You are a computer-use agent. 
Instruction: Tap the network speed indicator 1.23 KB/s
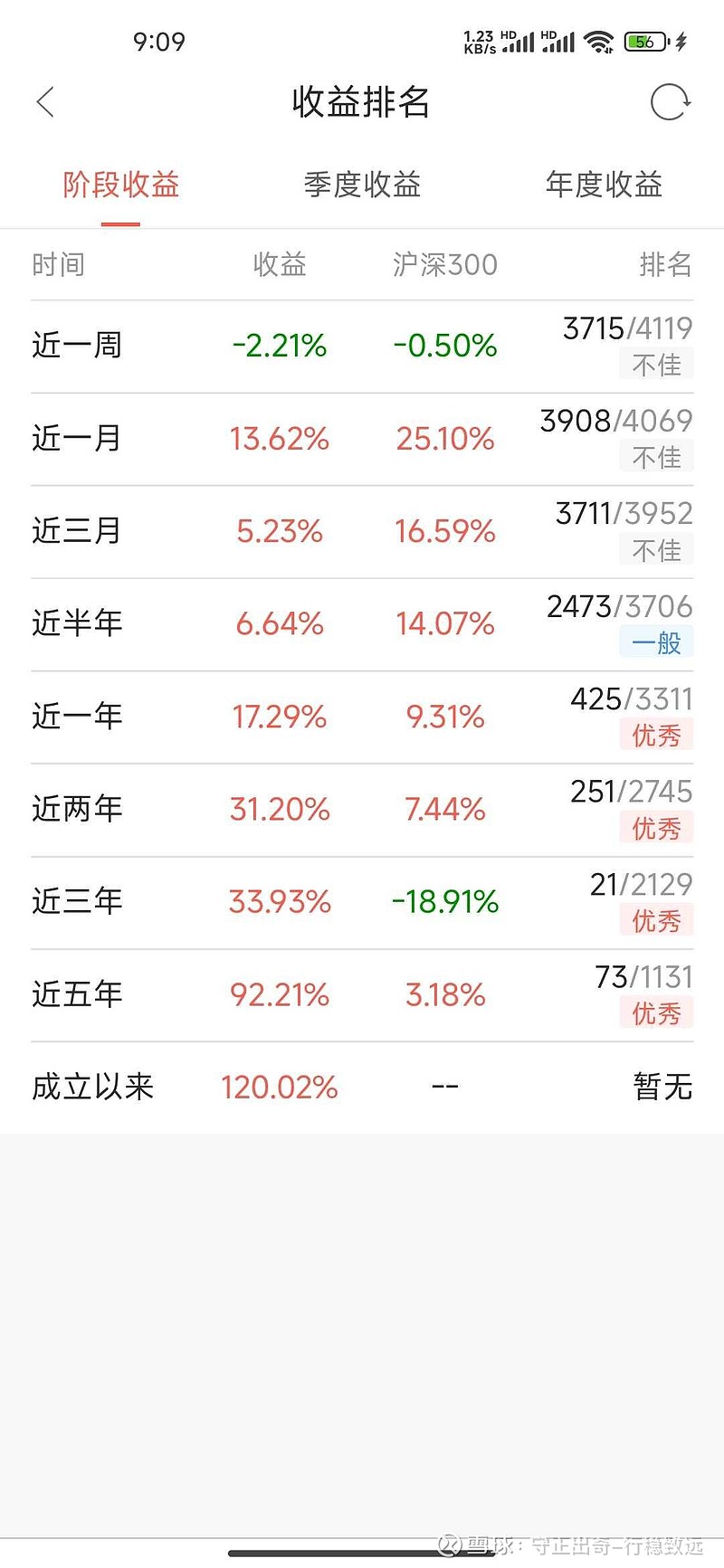[478, 41]
